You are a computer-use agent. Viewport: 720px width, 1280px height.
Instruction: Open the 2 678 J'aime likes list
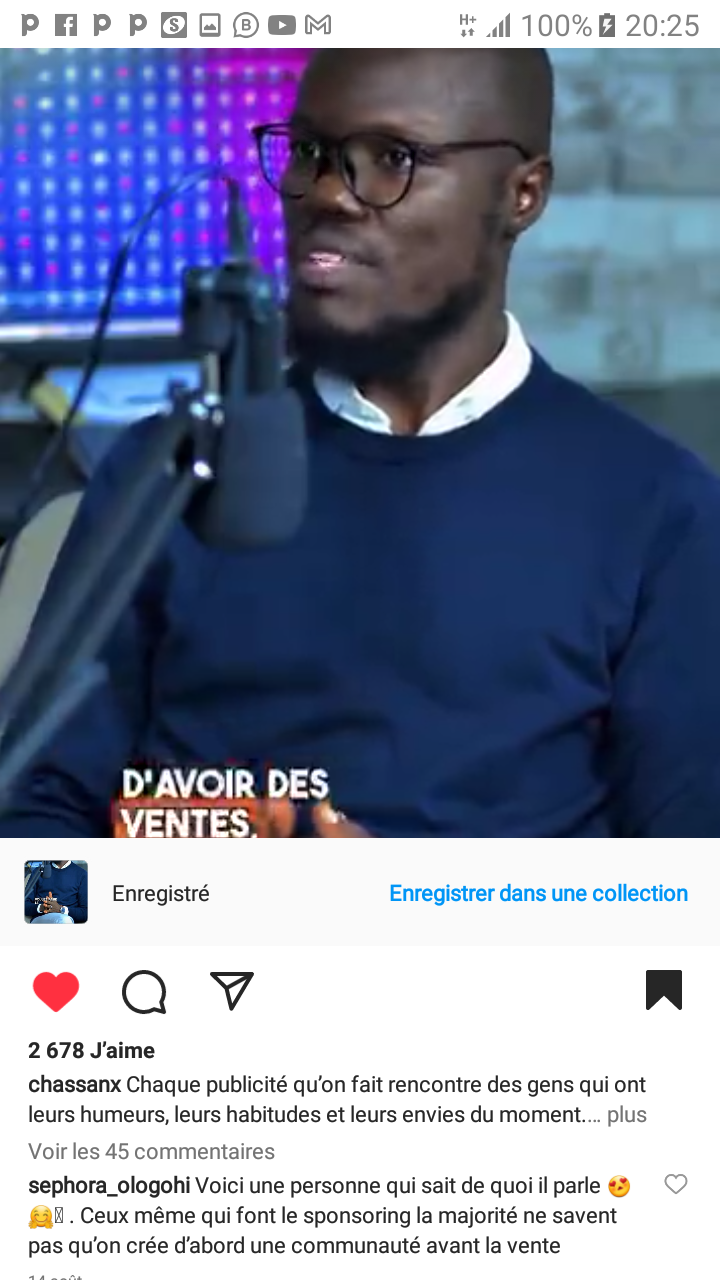[x=92, y=1050]
